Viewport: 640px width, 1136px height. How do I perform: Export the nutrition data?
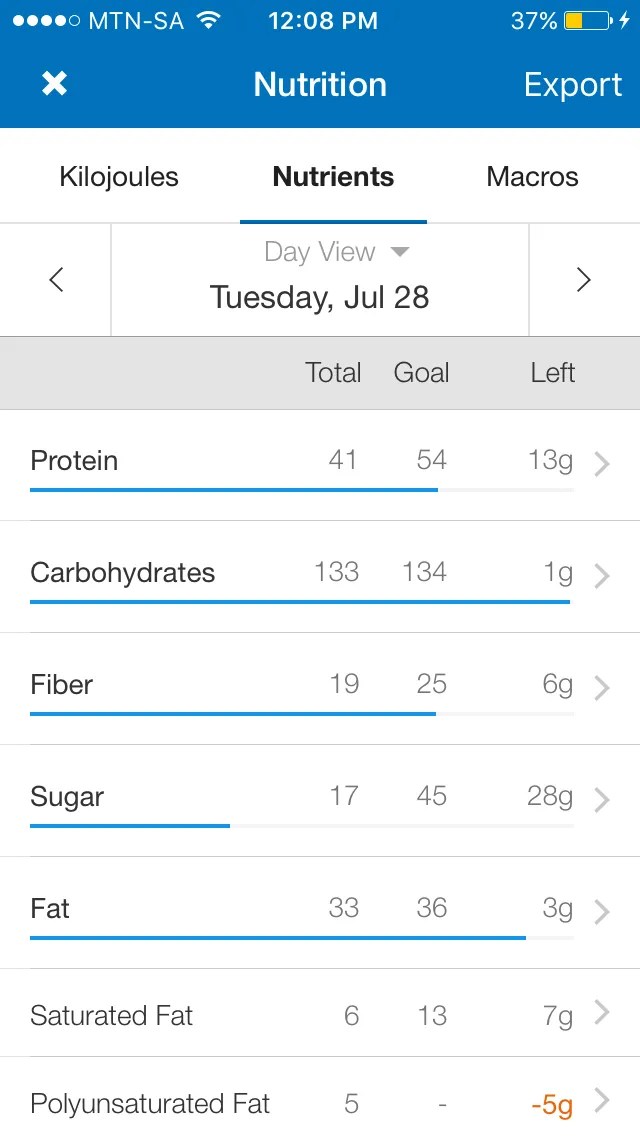point(573,85)
